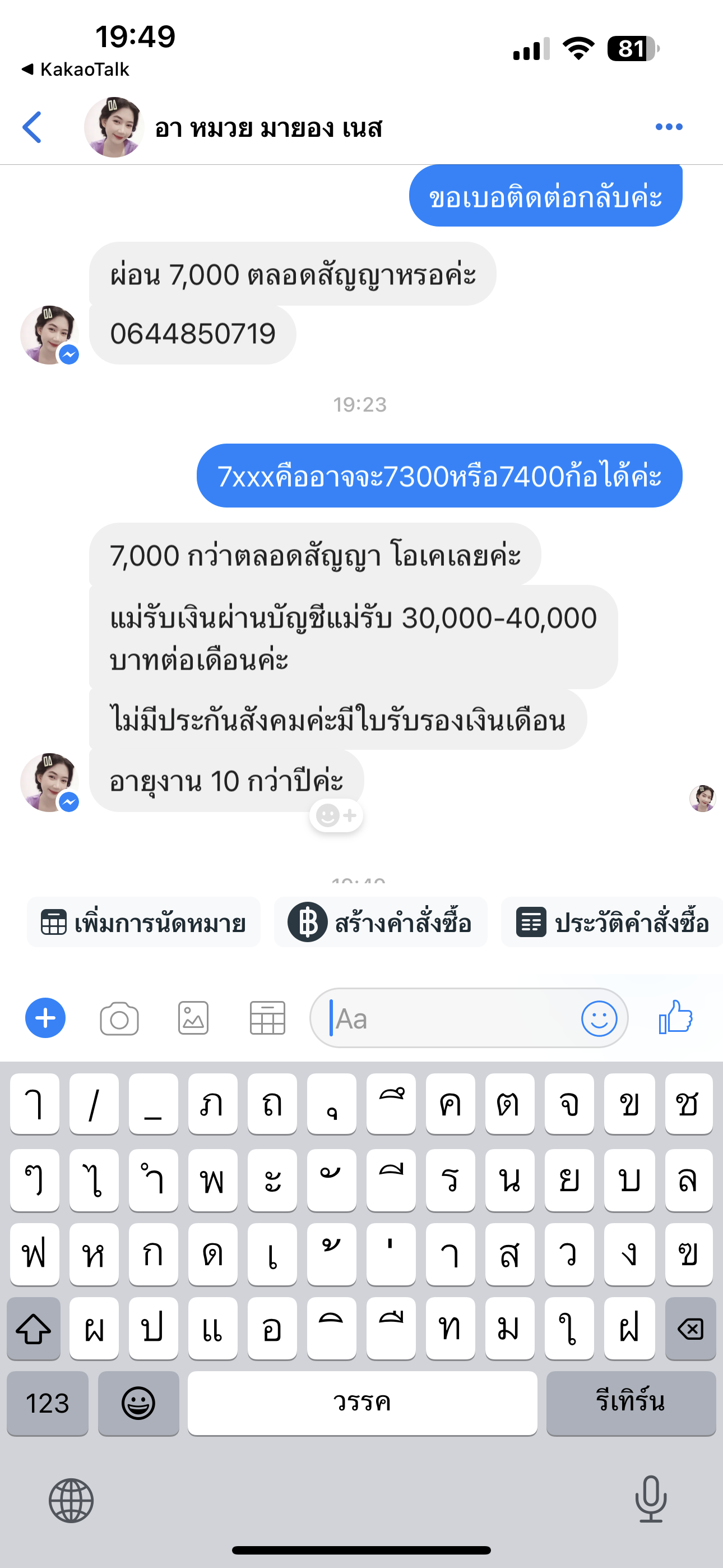Viewport: 723px width, 1568px height.
Task: Launch the camera from message bar
Action: pyautogui.click(x=119, y=1018)
